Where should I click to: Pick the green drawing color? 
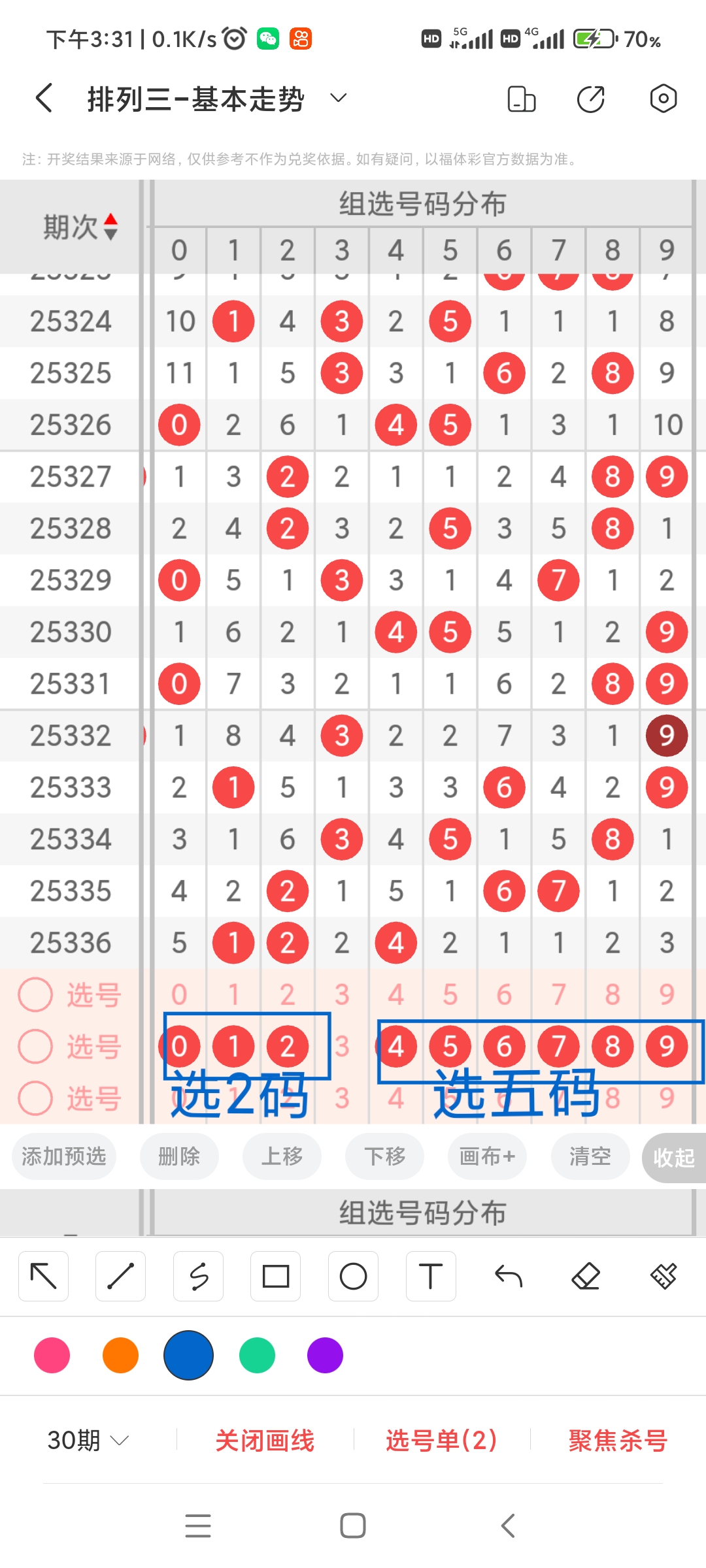(257, 1356)
